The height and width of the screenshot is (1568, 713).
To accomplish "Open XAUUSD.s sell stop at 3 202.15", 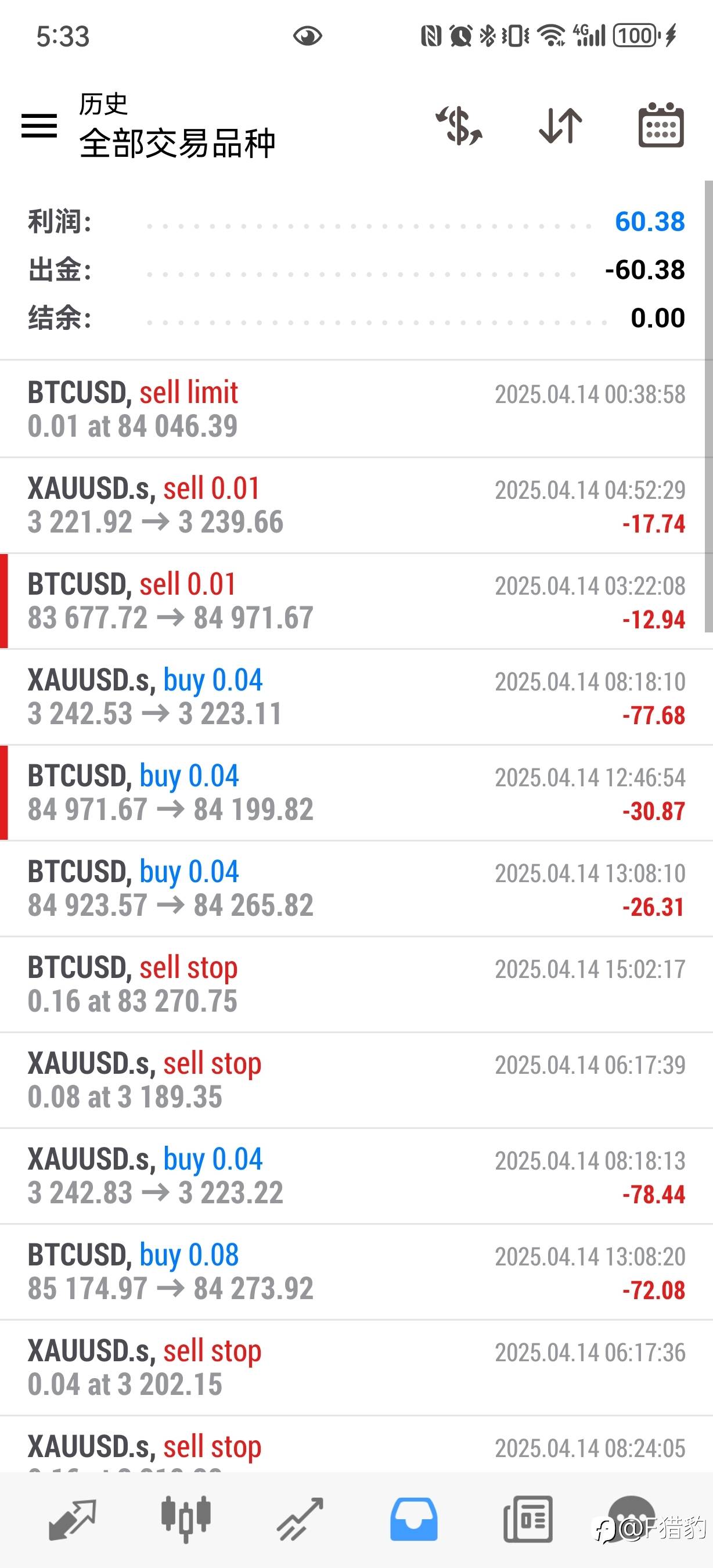I will (x=356, y=1368).
